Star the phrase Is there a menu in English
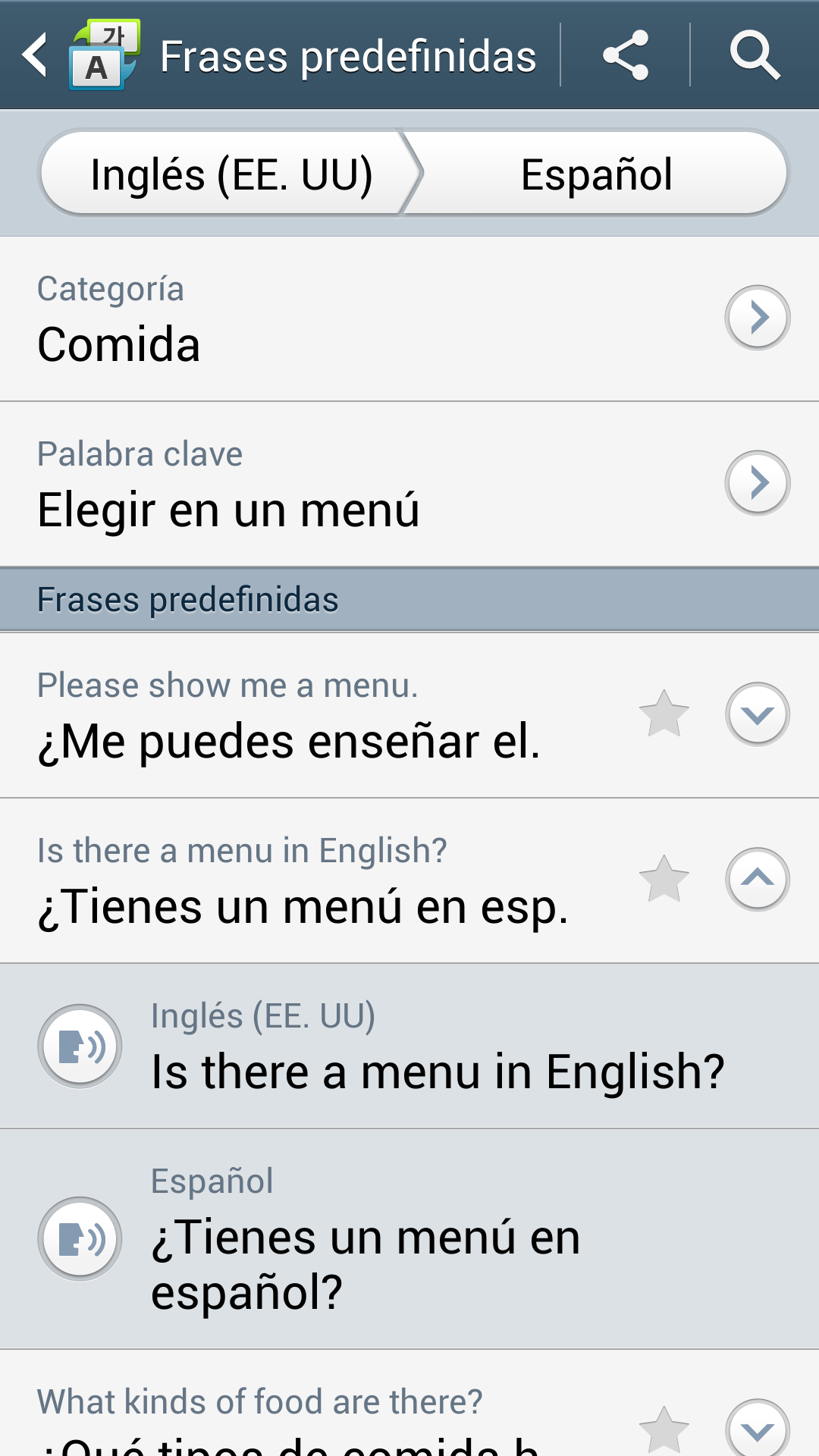This screenshot has width=819, height=1456. (664, 879)
